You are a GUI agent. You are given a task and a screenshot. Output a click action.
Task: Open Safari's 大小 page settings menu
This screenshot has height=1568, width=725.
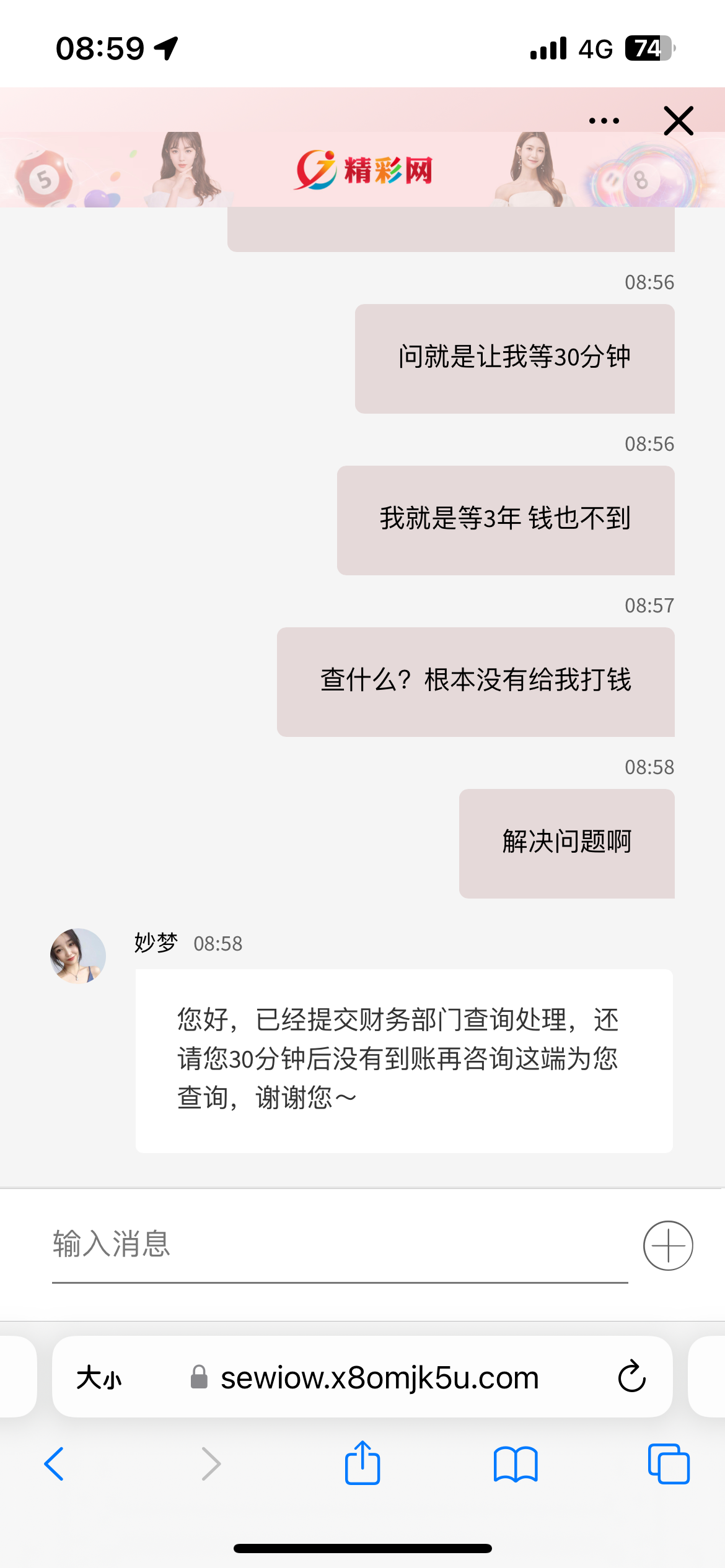(99, 1378)
